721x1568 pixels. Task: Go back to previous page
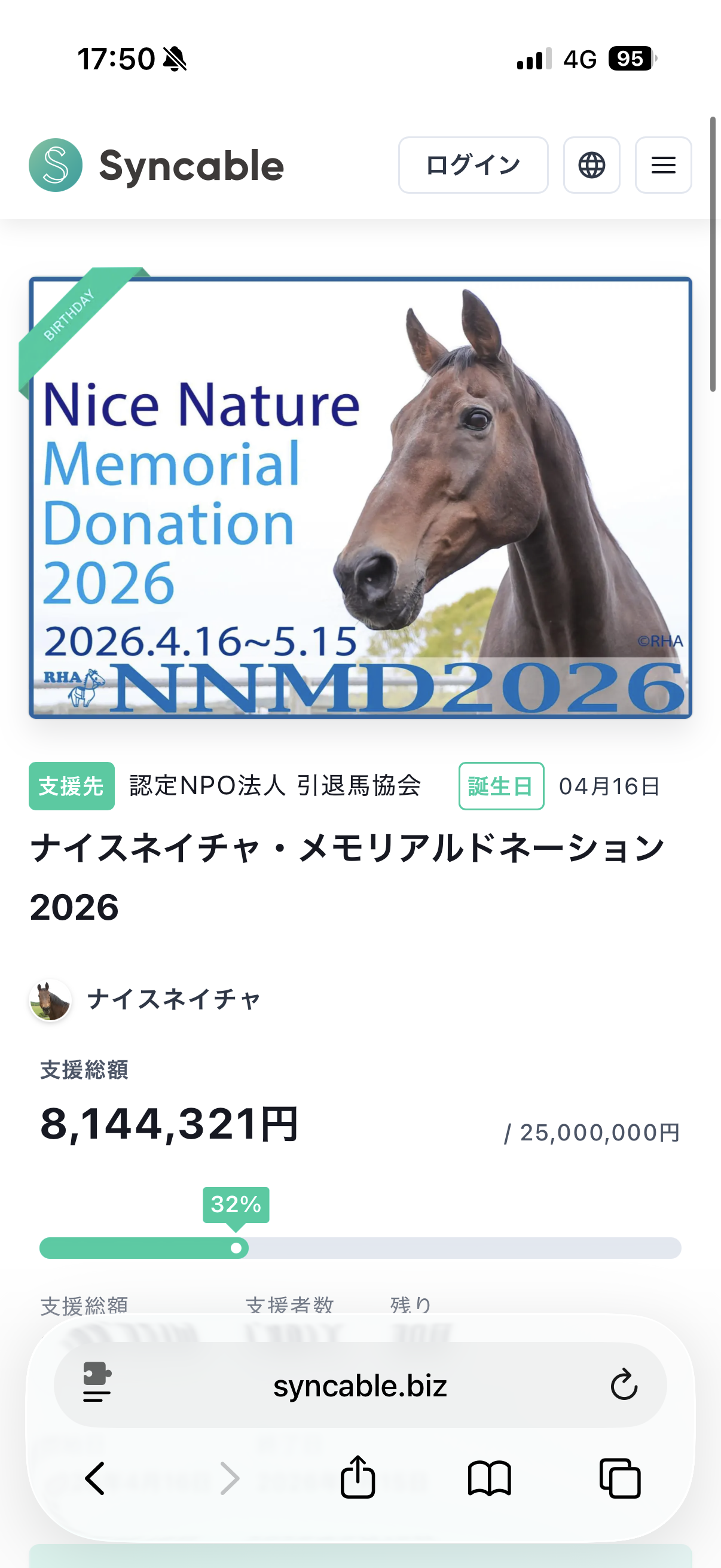coord(95,1478)
